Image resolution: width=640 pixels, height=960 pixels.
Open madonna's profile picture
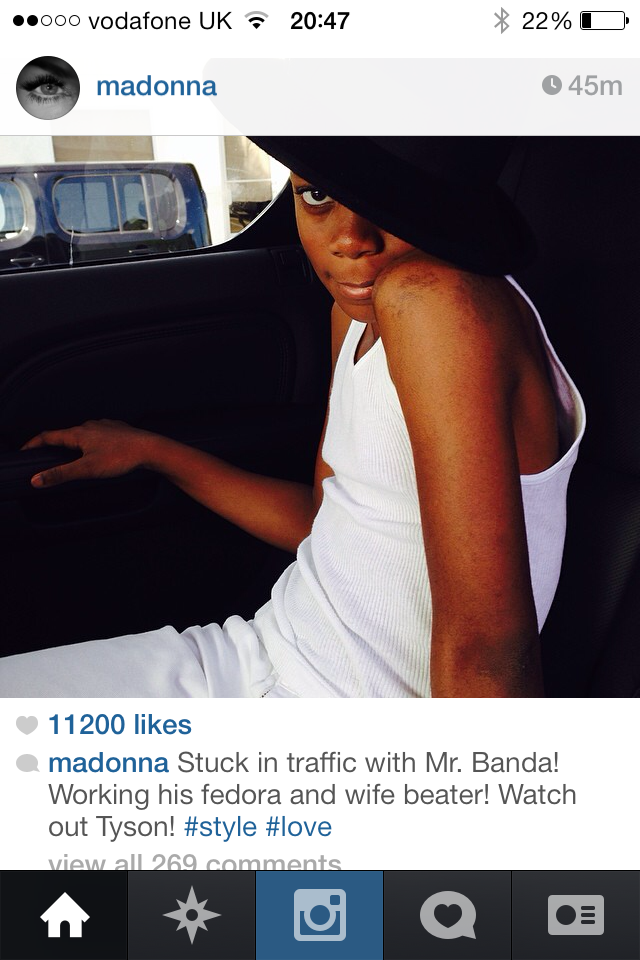coord(48,87)
